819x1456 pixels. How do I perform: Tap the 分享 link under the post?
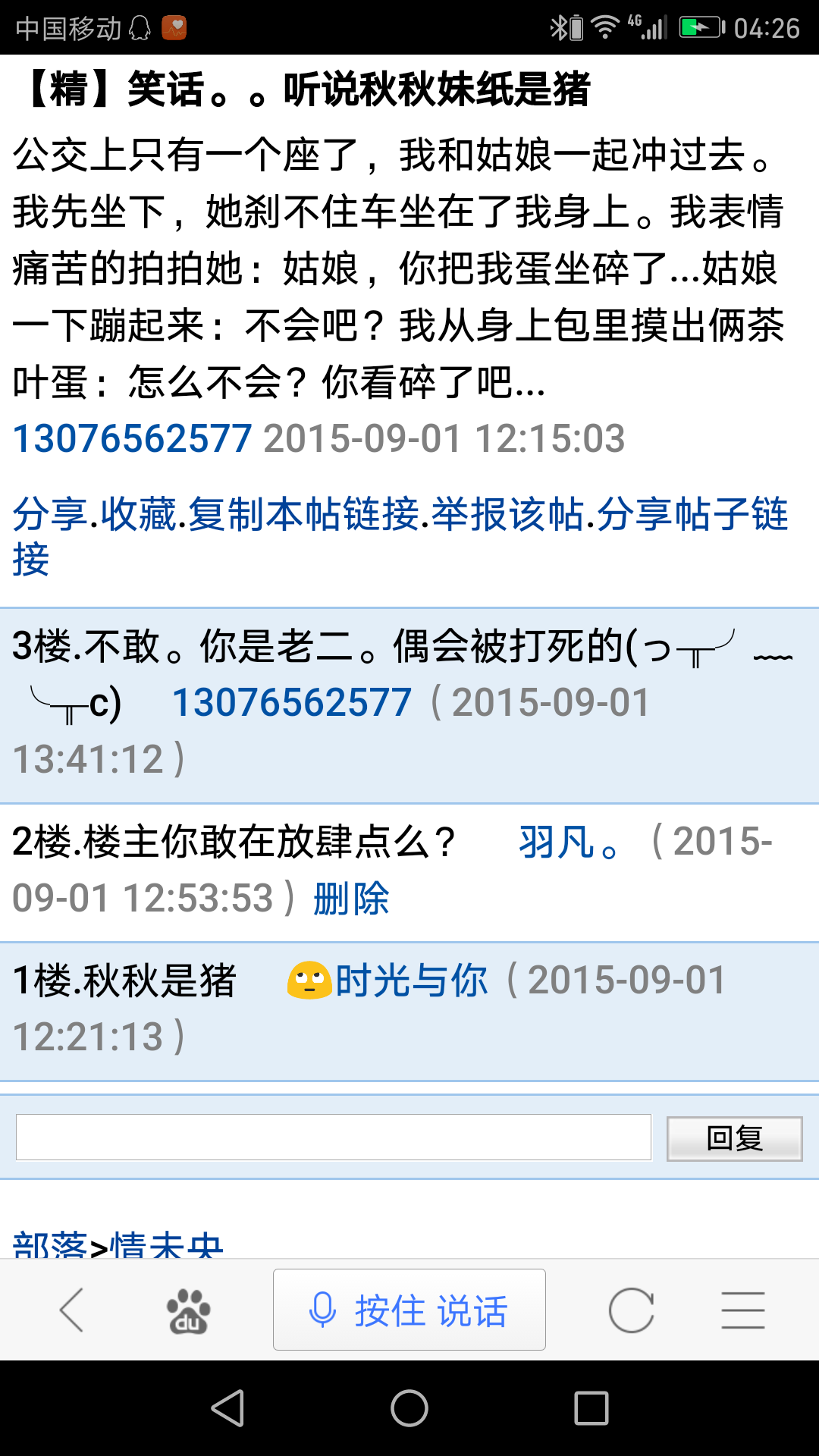pyautogui.click(x=50, y=514)
